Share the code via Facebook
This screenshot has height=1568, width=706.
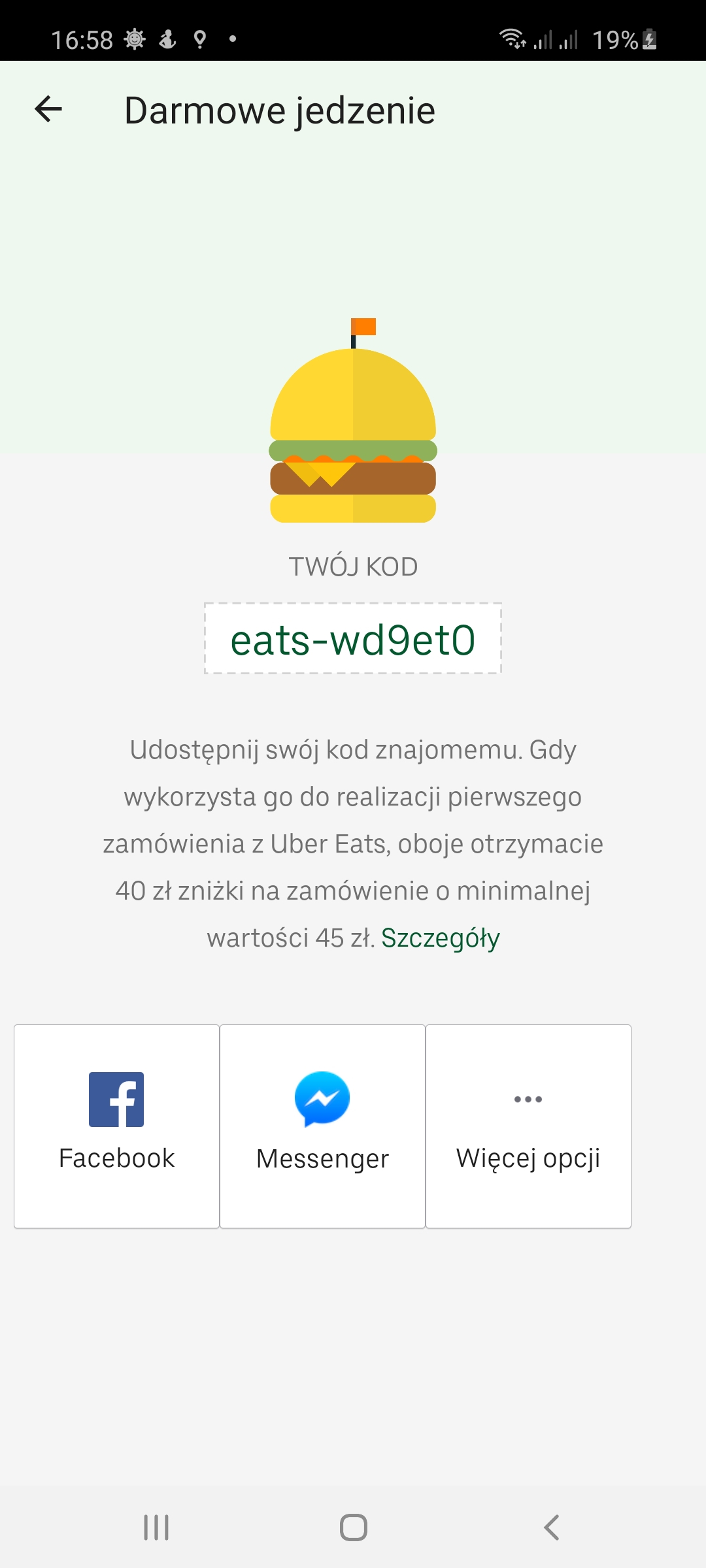tap(116, 1126)
